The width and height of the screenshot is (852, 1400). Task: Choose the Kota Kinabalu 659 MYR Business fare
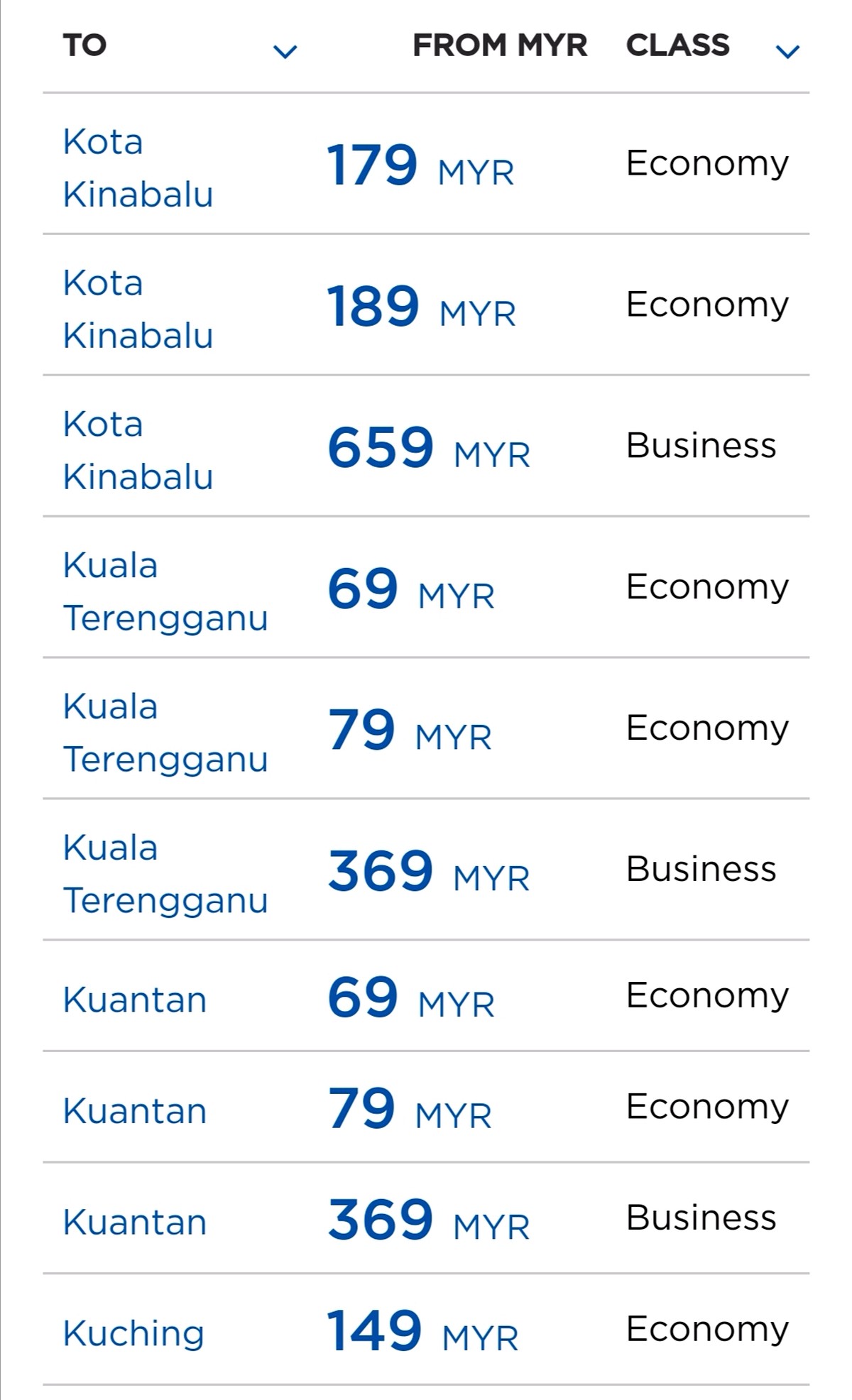coord(426,447)
